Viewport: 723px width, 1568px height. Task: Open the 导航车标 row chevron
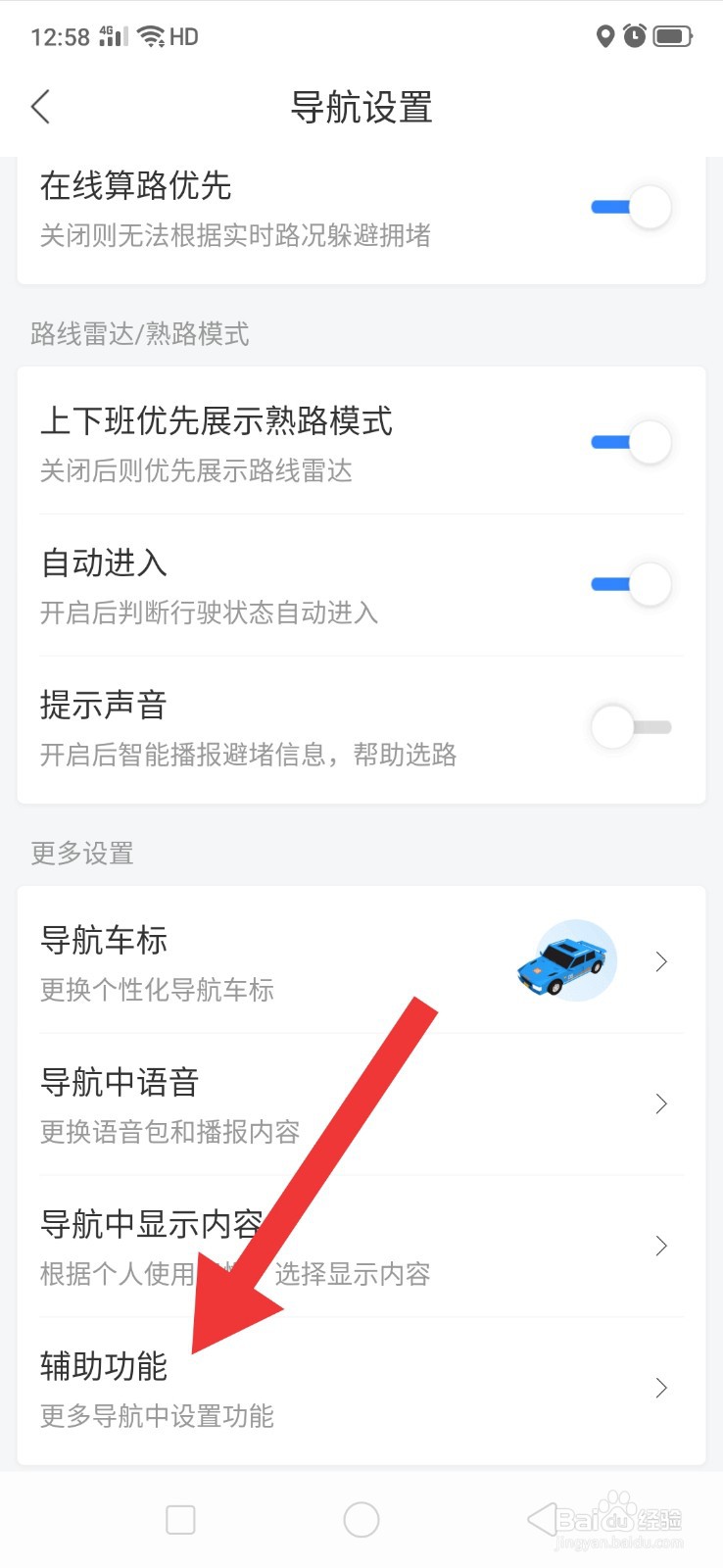(661, 961)
